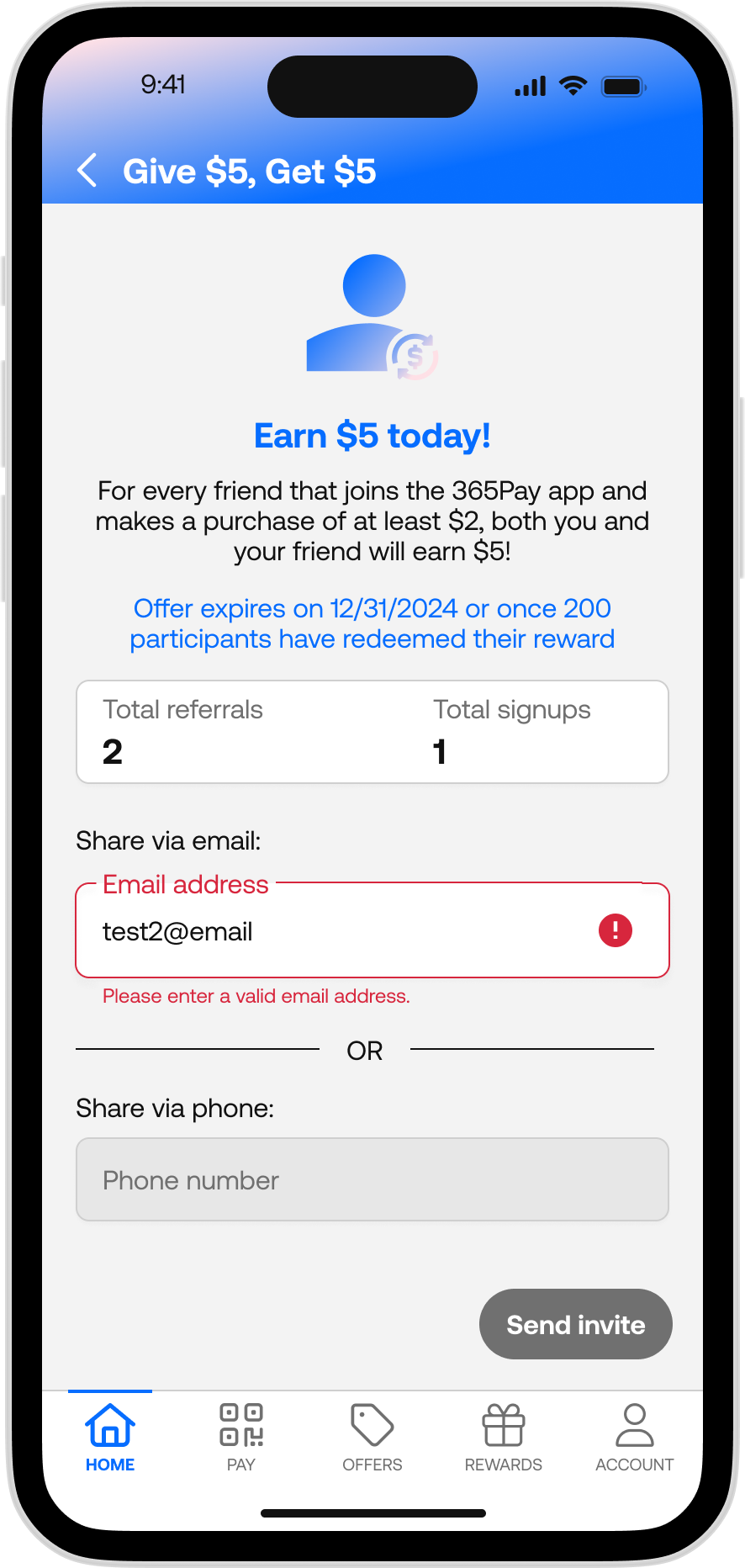Tap the offer expiration notice text
Image resolution: width=745 pixels, height=1568 pixels.
pyautogui.click(x=372, y=623)
